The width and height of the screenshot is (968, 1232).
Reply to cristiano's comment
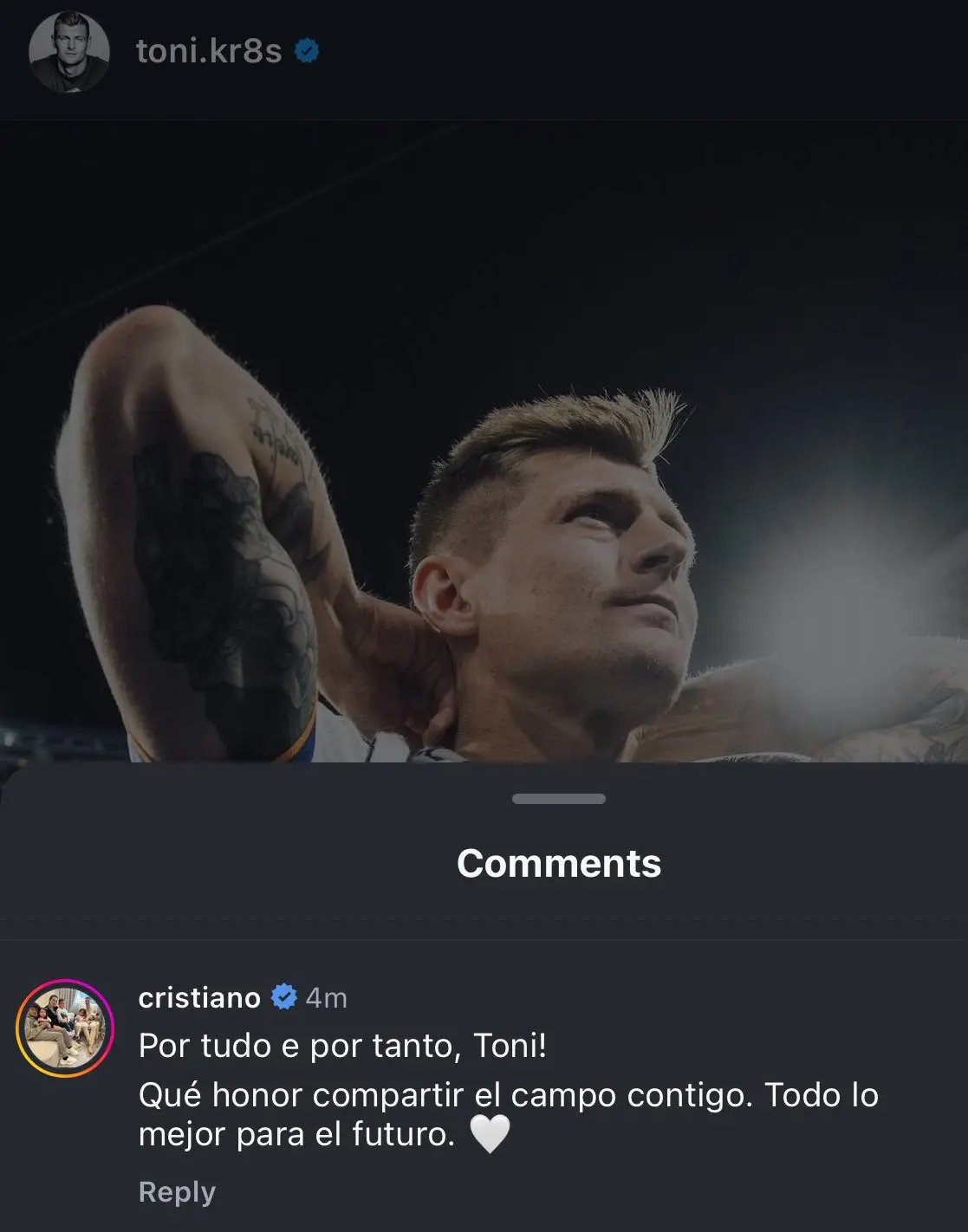[177, 1192]
